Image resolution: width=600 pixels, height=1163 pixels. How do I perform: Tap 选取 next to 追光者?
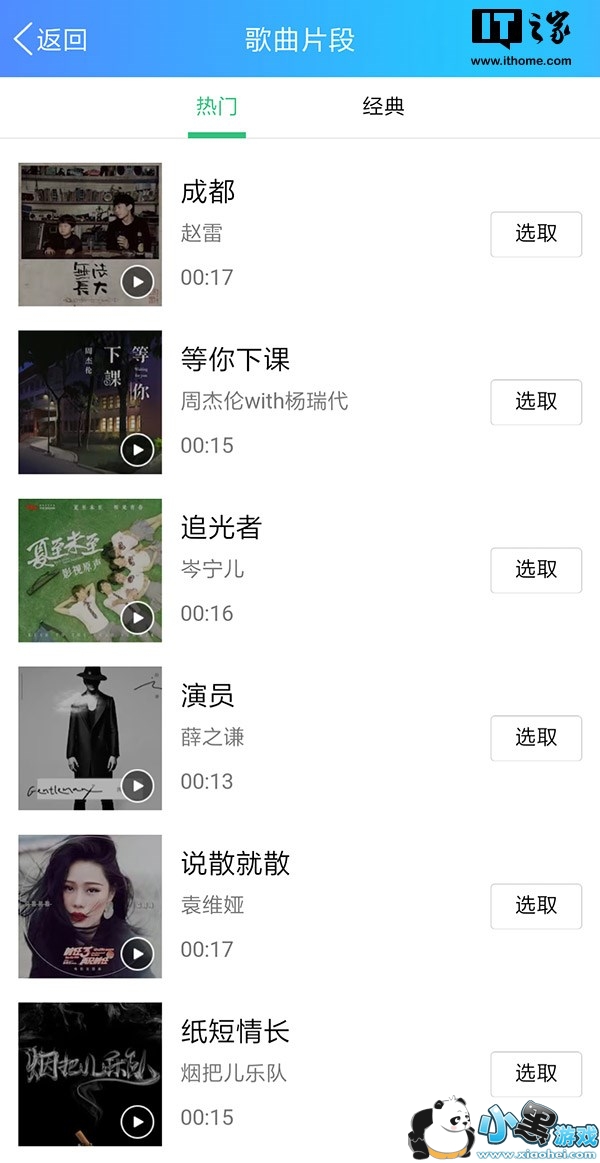point(536,569)
